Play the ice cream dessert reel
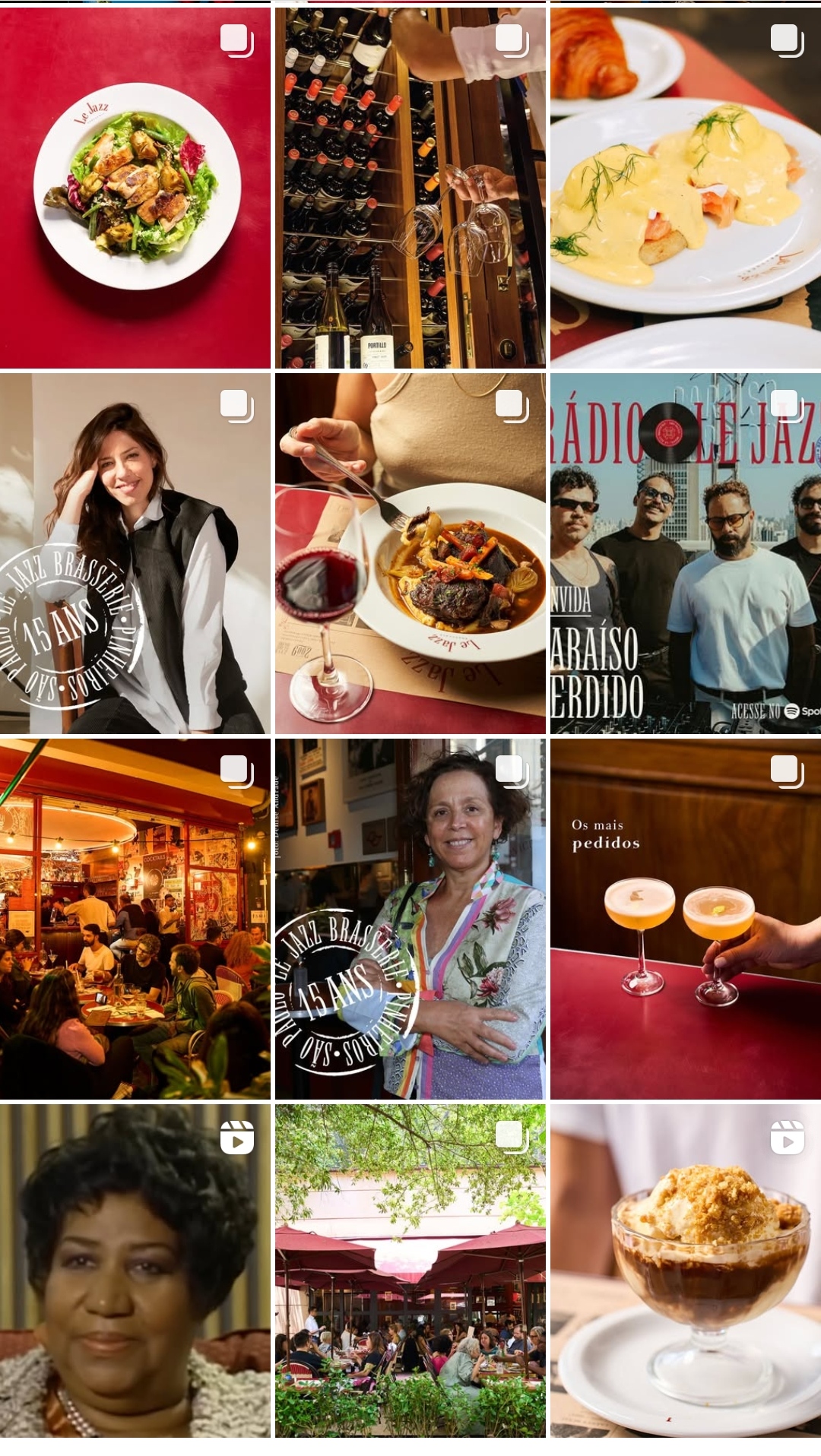Viewport: 821px width, 1456px height. click(685, 1270)
